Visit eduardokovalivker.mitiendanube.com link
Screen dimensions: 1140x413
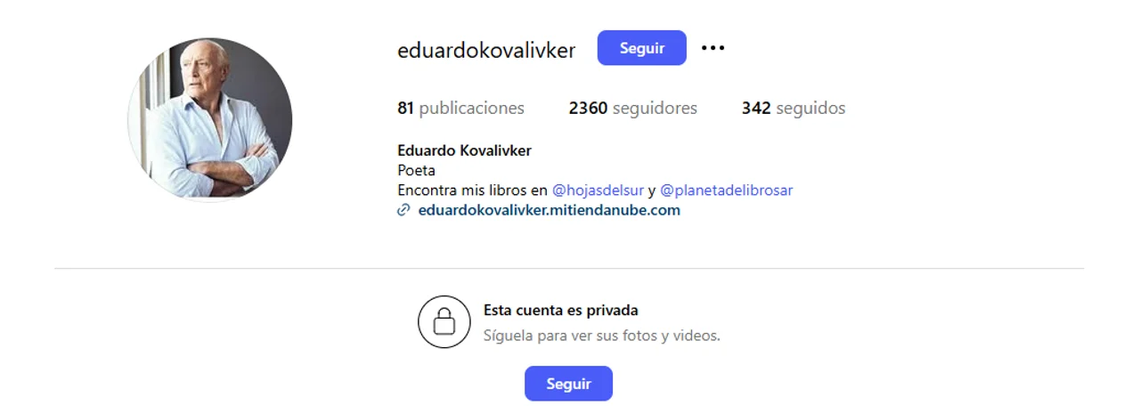click(x=548, y=211)
